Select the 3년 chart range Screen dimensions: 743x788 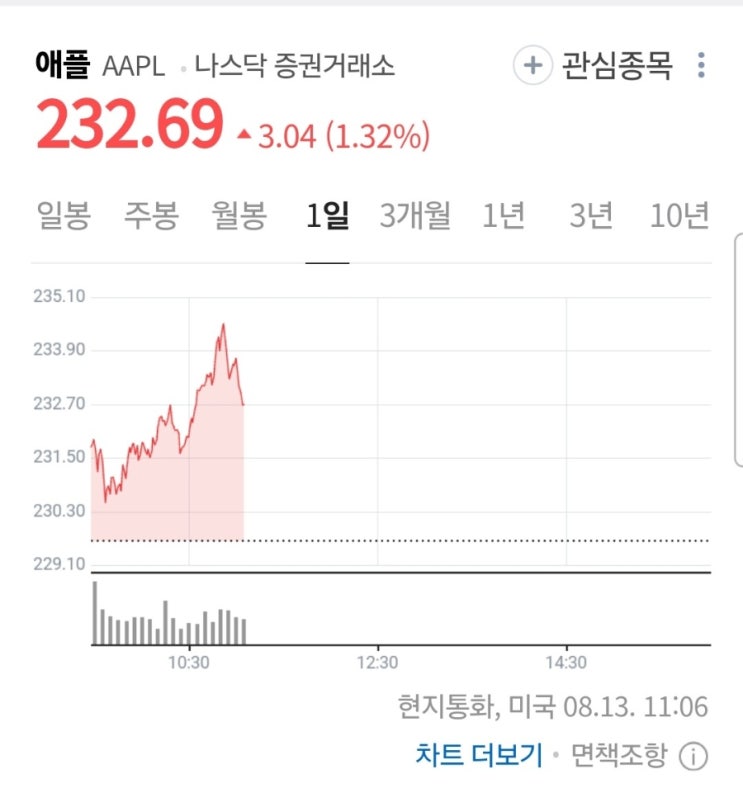coord(591,216)
